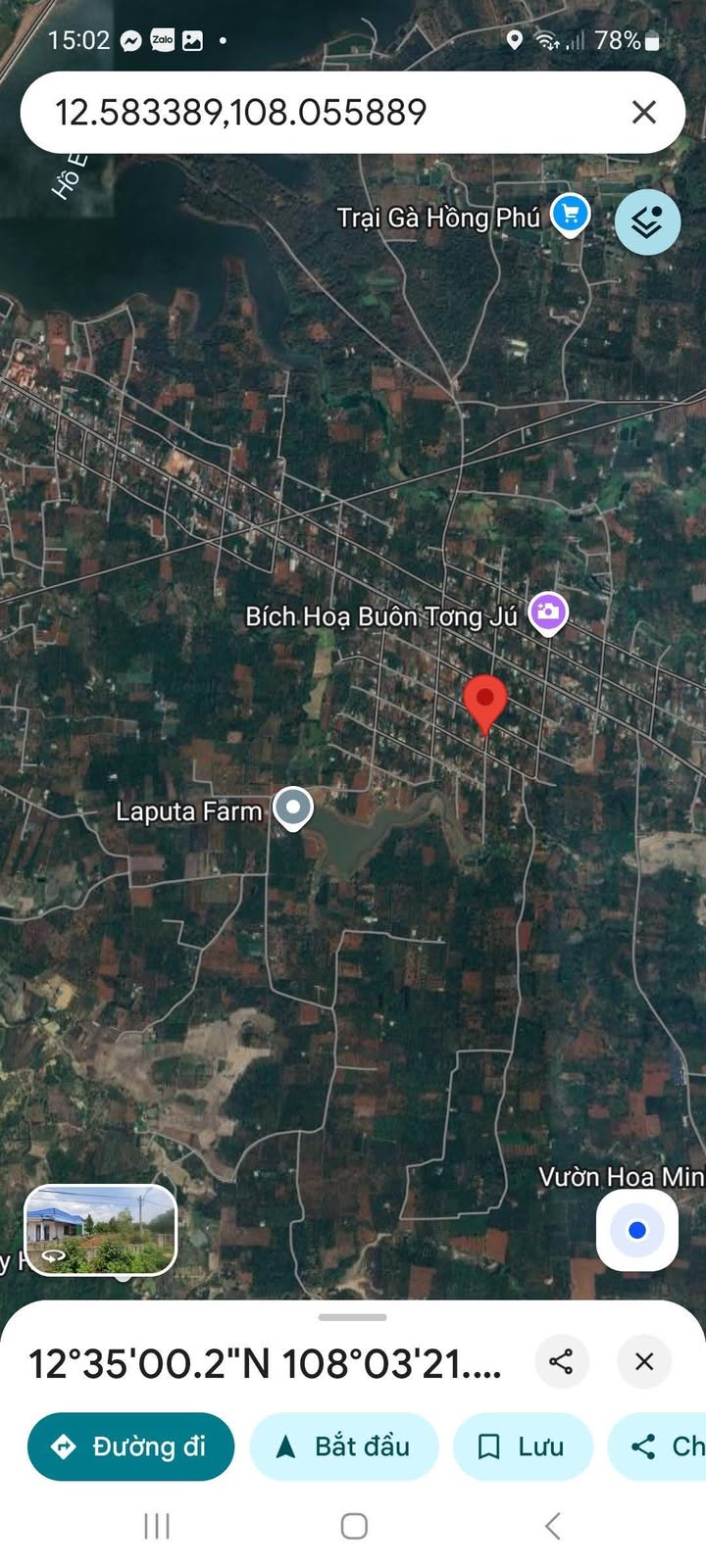Open the Trại Gà Hồng Phú marker

pos(570,215)
